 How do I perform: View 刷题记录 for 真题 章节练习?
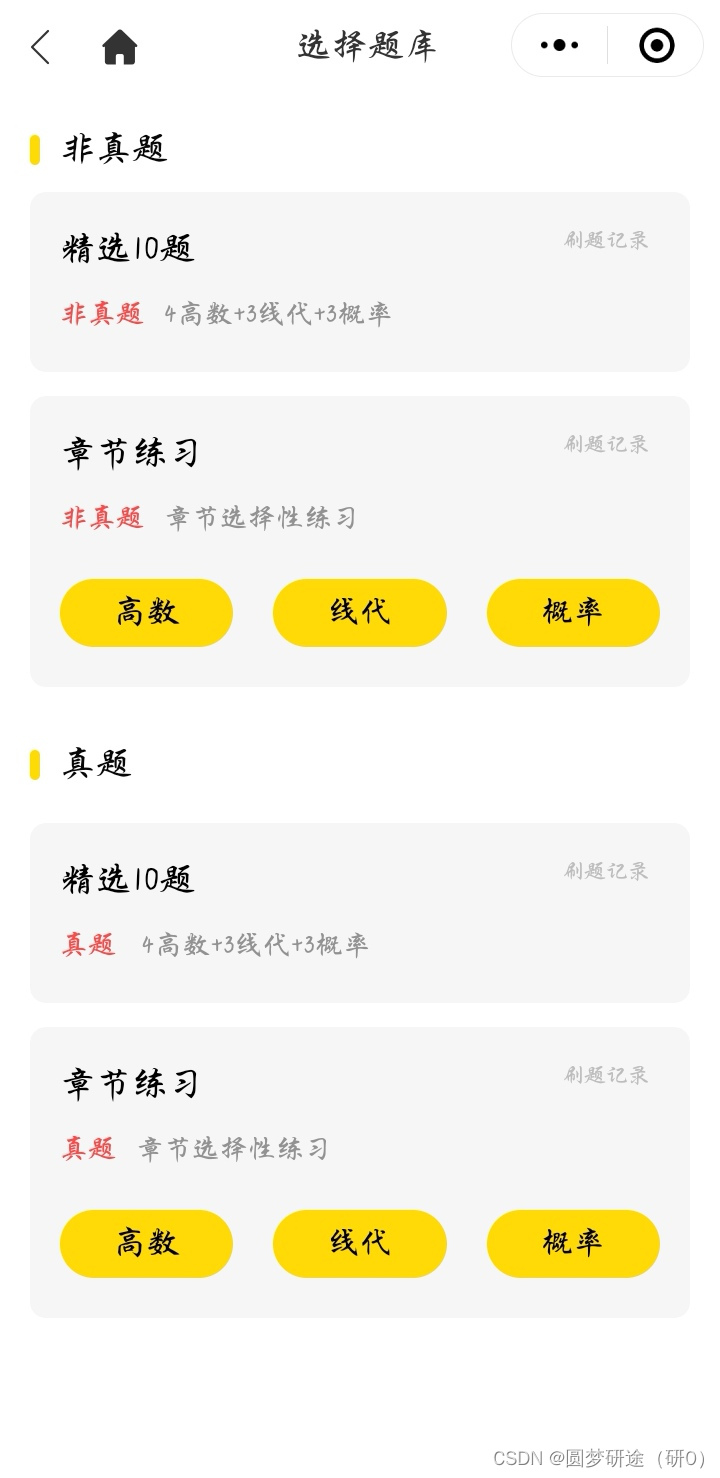pyautogui.click(x=606, y=1075)
